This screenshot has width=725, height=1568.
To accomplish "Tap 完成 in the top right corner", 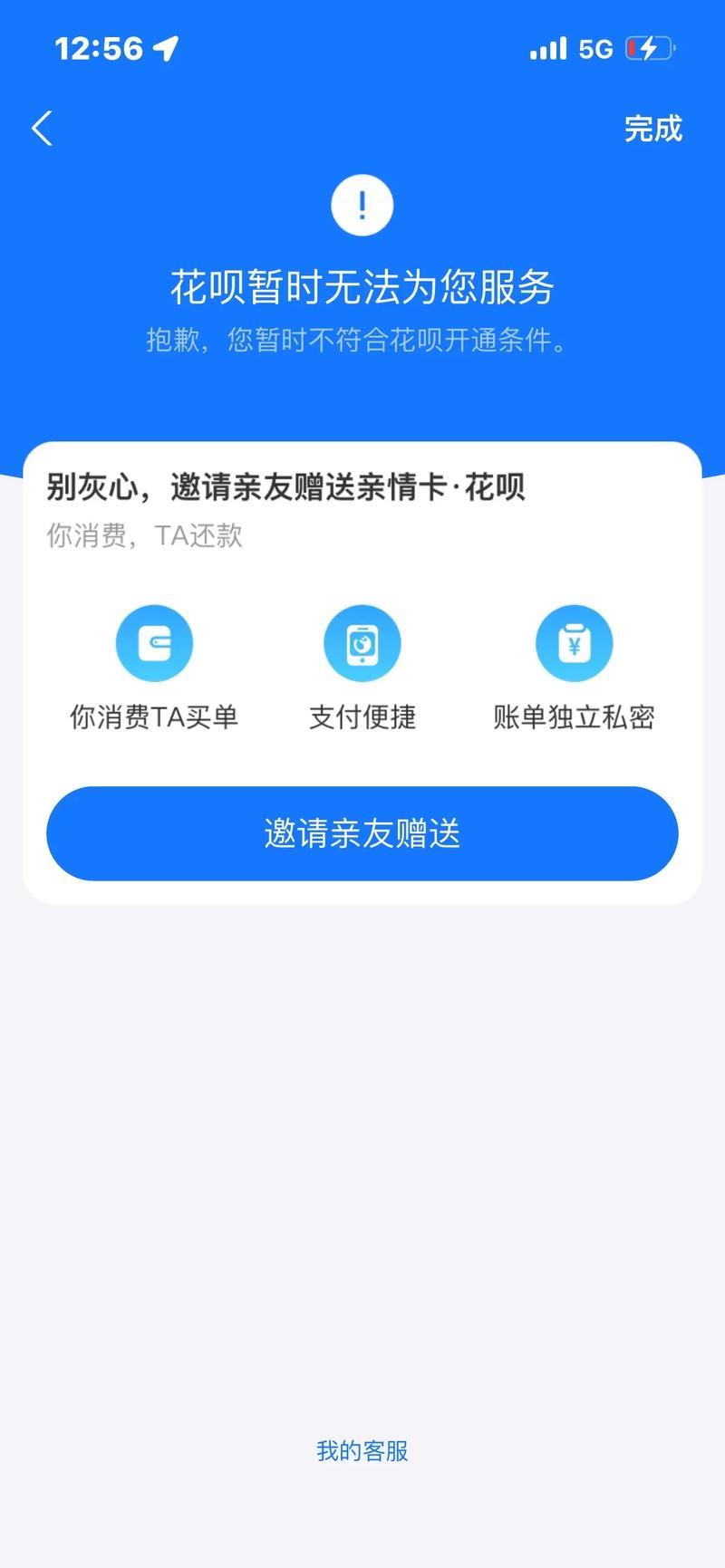I will [654, 129].
